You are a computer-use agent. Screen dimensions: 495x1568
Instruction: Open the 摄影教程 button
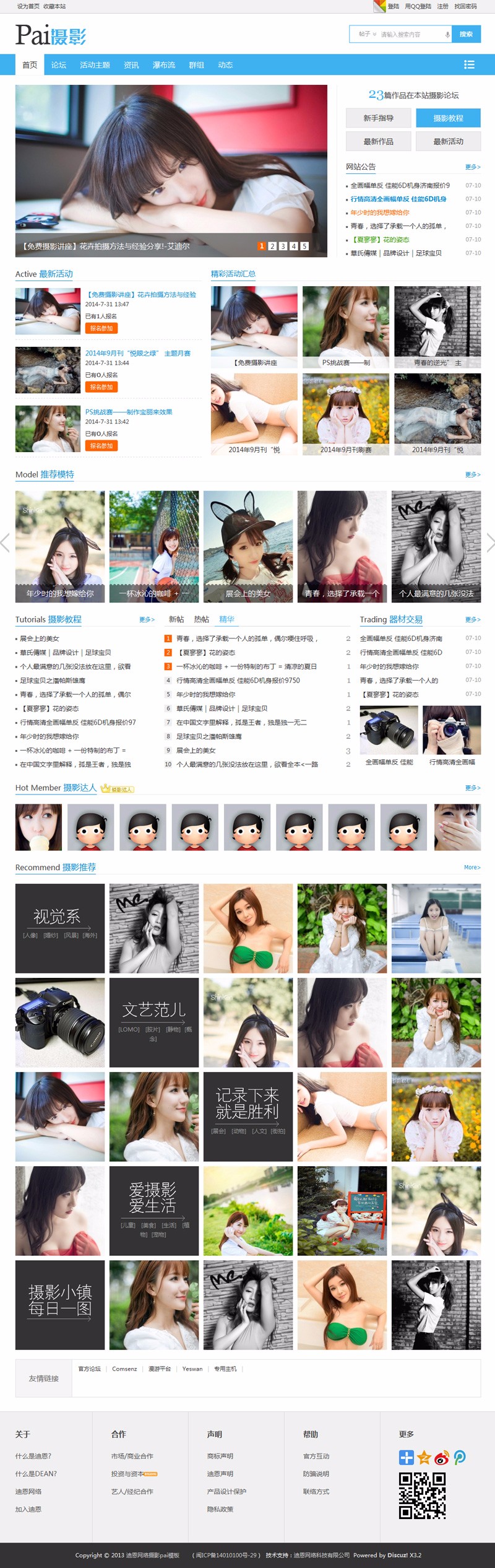pyautogui.click(x=448, y=118)
